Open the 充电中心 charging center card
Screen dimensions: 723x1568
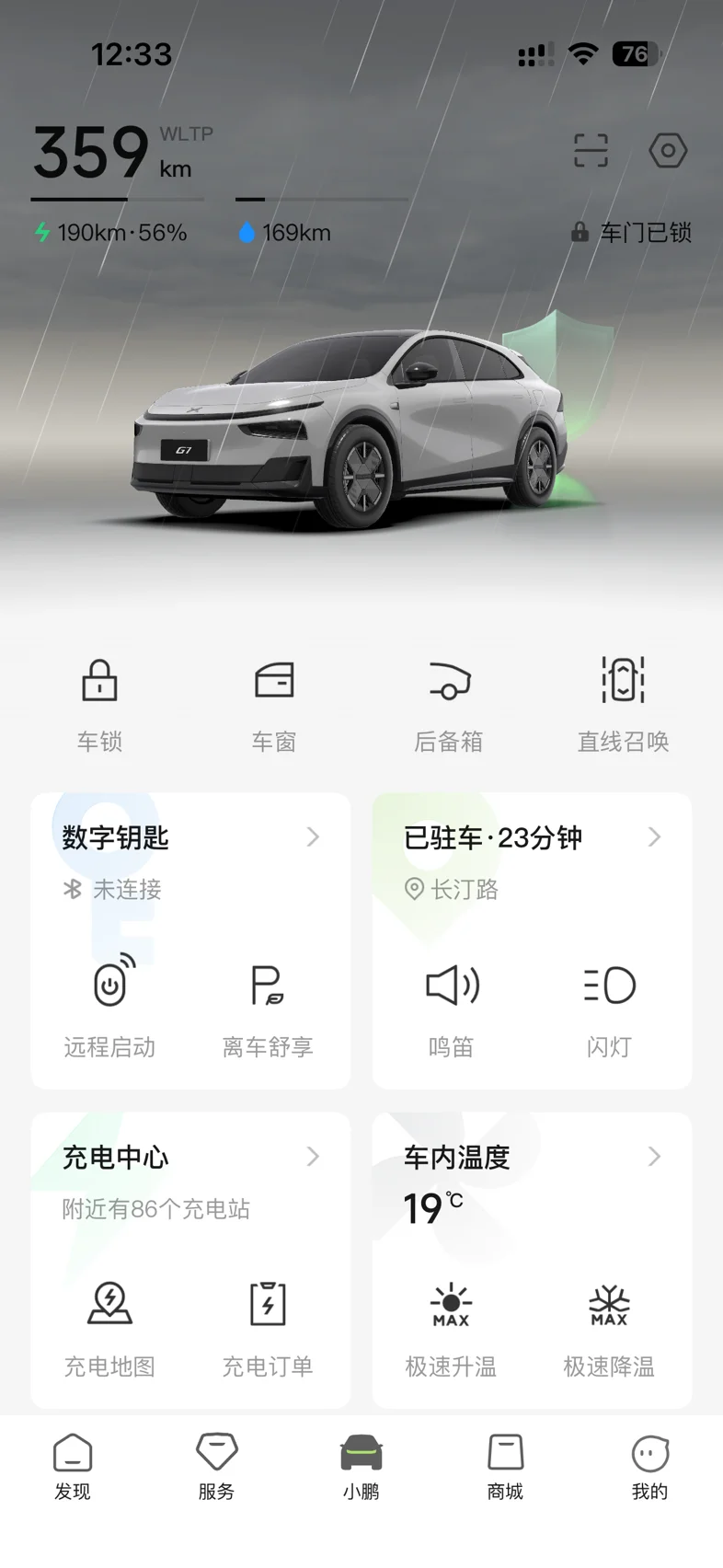[x=190, y=1181]
